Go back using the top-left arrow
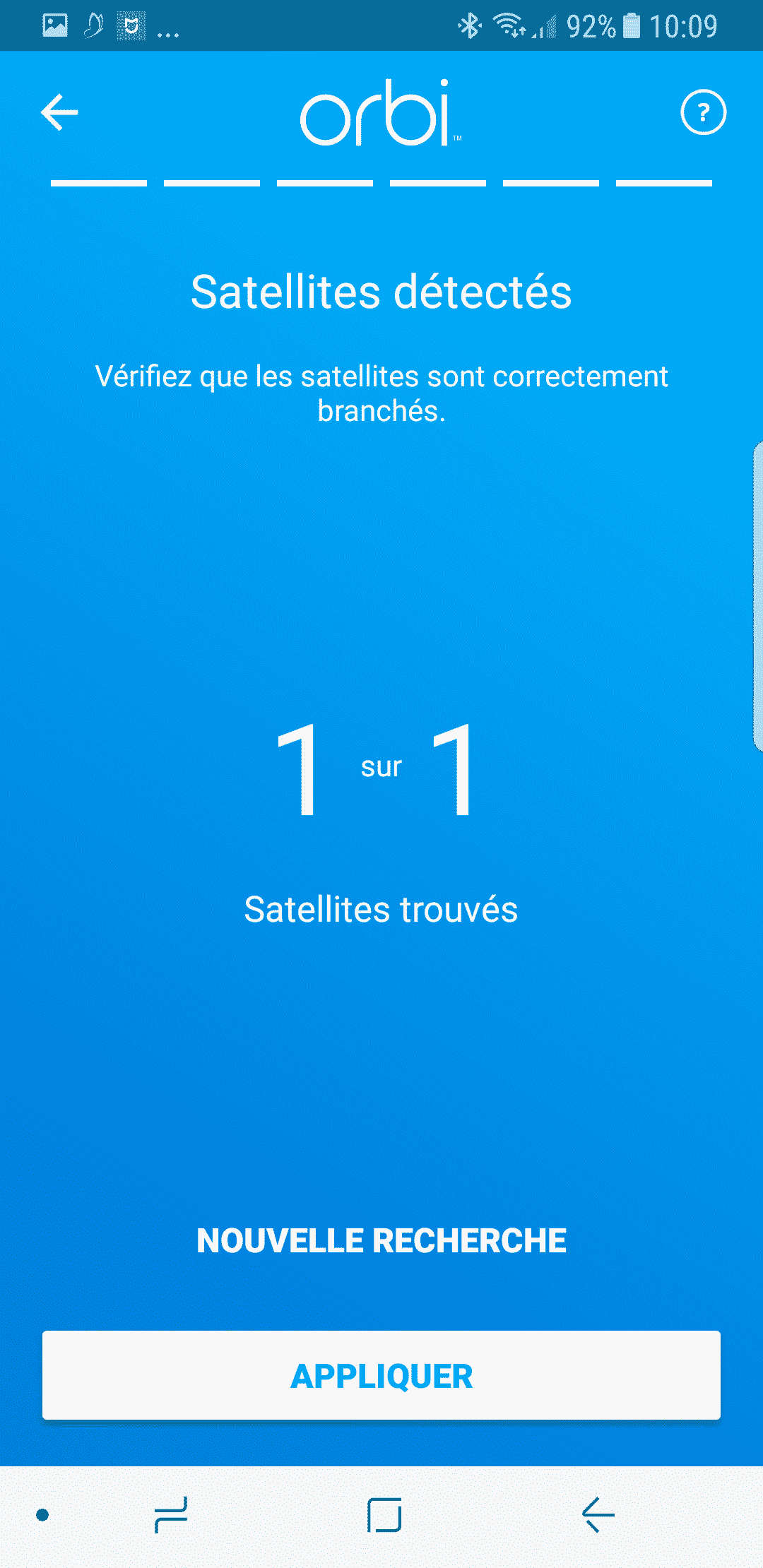Viewport: 763px width, 1568px height. [x=59, y=112]
